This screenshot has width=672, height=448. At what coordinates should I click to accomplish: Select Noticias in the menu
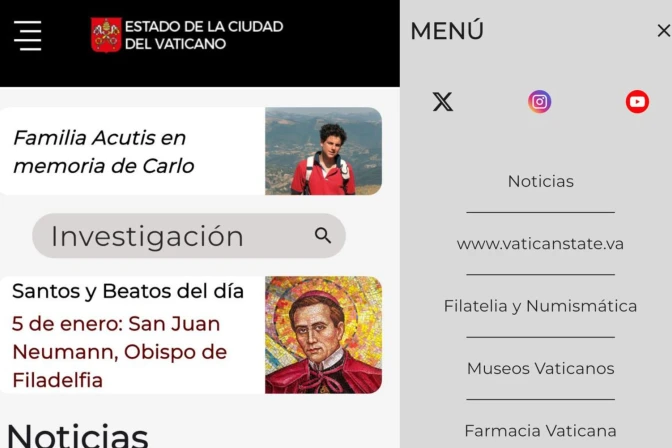pos(540,181)
